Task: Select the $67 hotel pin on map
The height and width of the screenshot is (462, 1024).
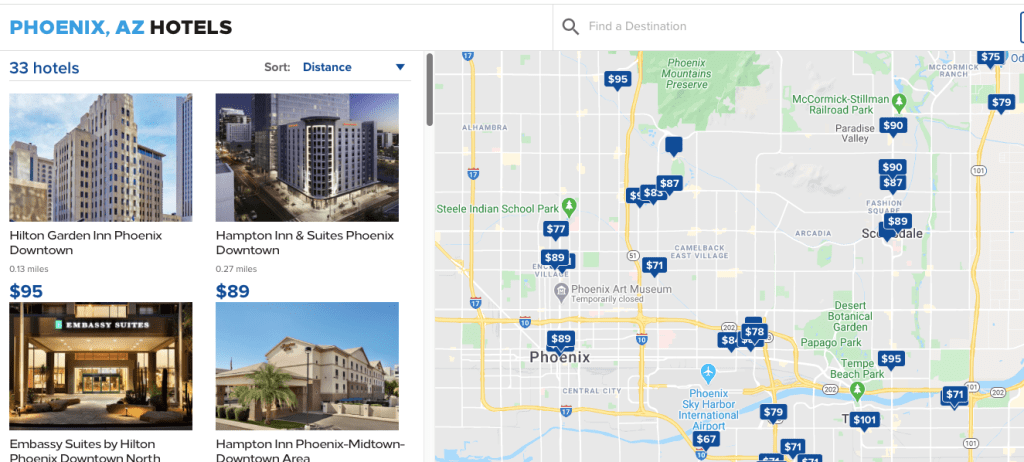Action: click(x=706, y=440)
